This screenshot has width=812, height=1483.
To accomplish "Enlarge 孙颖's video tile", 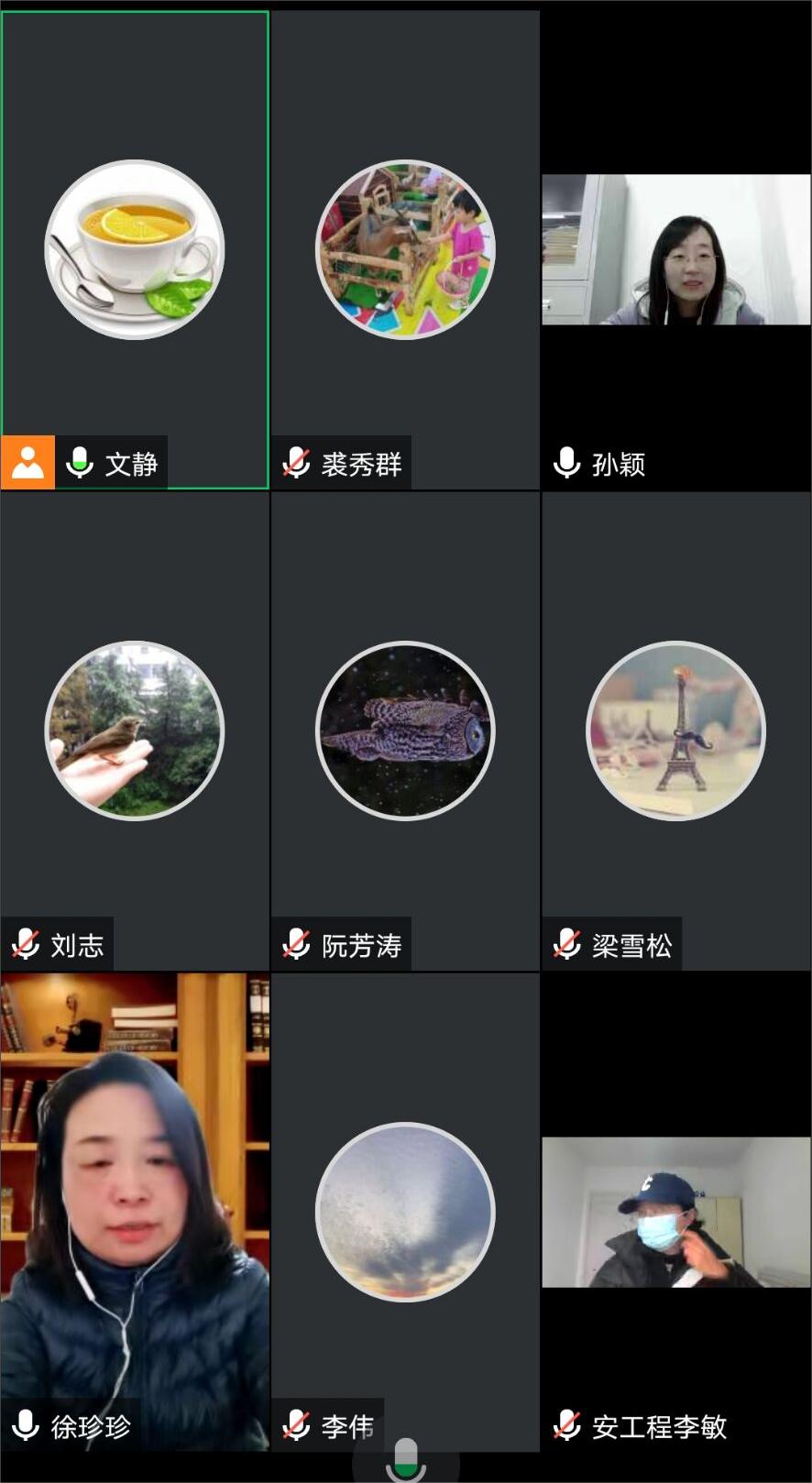I will coord(676,249).
